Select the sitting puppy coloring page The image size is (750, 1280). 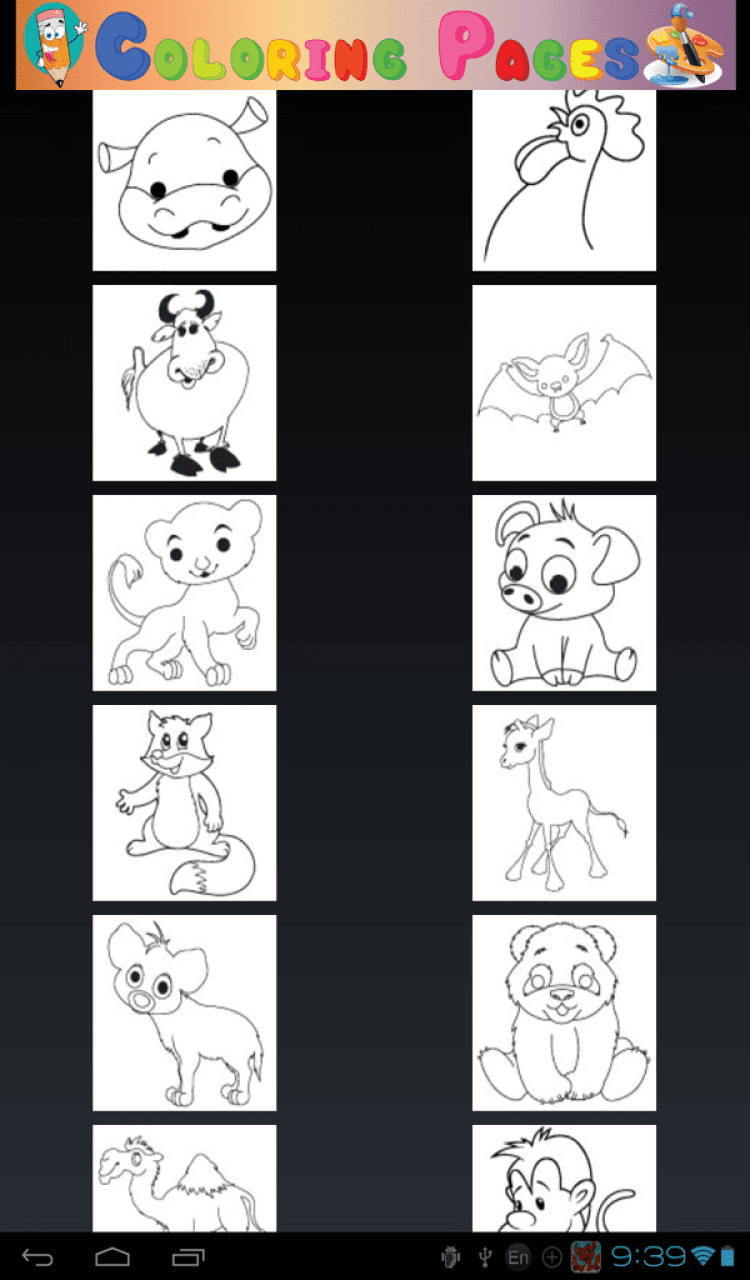click(x=564, y=592)
